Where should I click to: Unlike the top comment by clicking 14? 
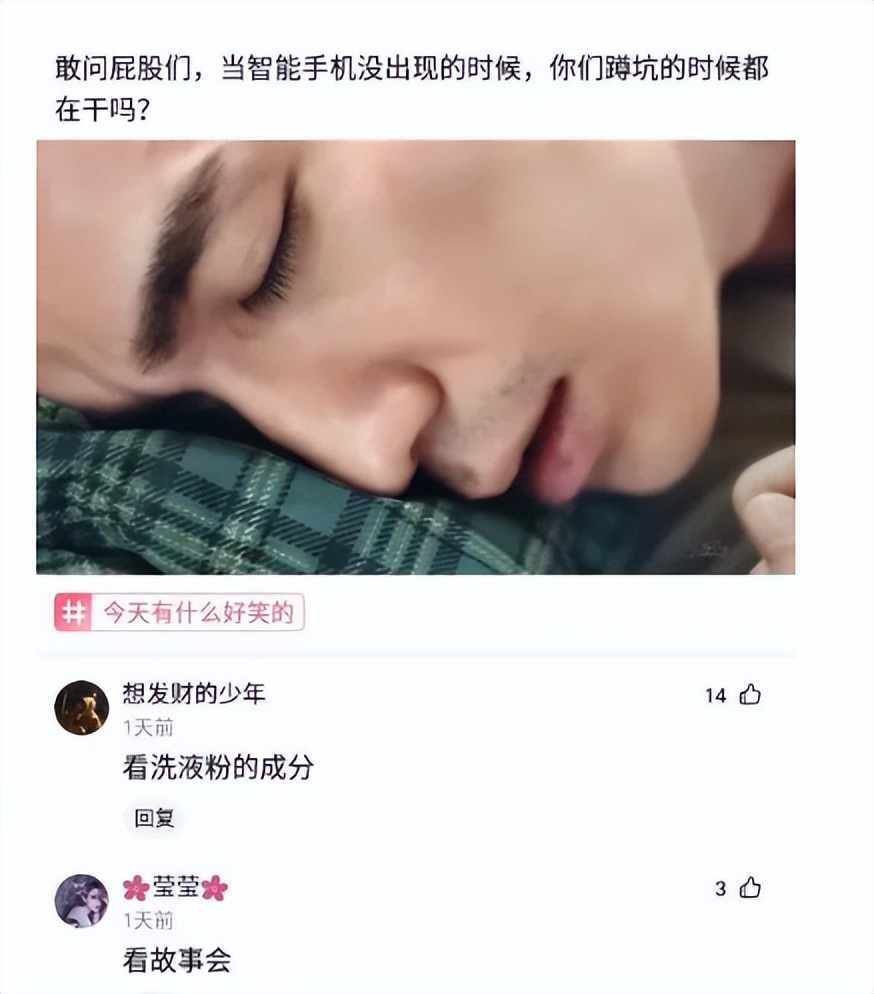(x=716, y=697)
